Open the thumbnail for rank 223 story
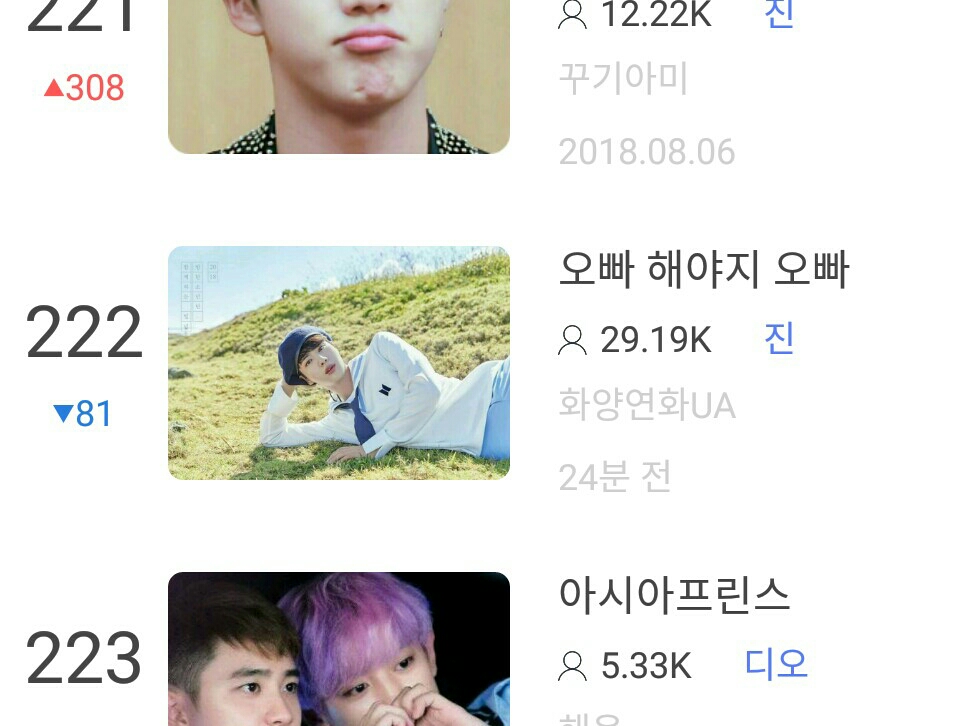969x726 pixels. [x=339, y=650]
